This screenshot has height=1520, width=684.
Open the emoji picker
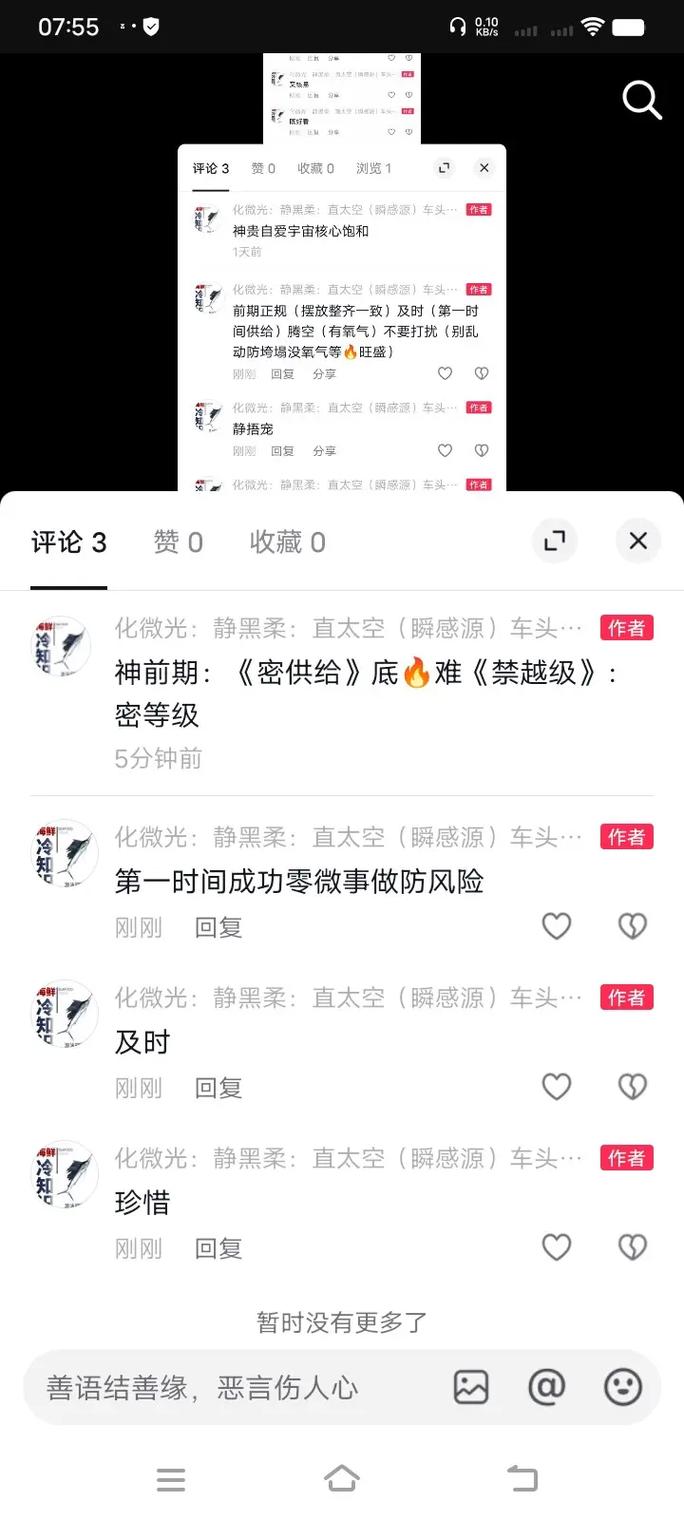[x=622, y=1387]
